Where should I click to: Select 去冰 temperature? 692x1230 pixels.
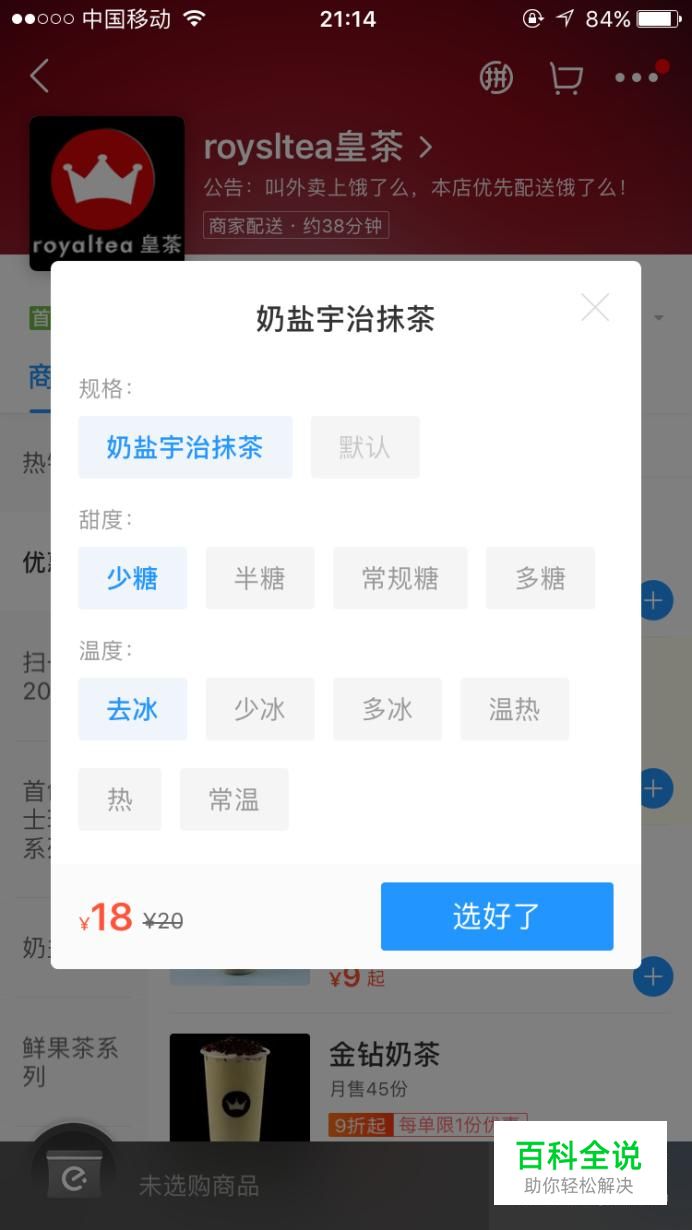coord(133,709)
